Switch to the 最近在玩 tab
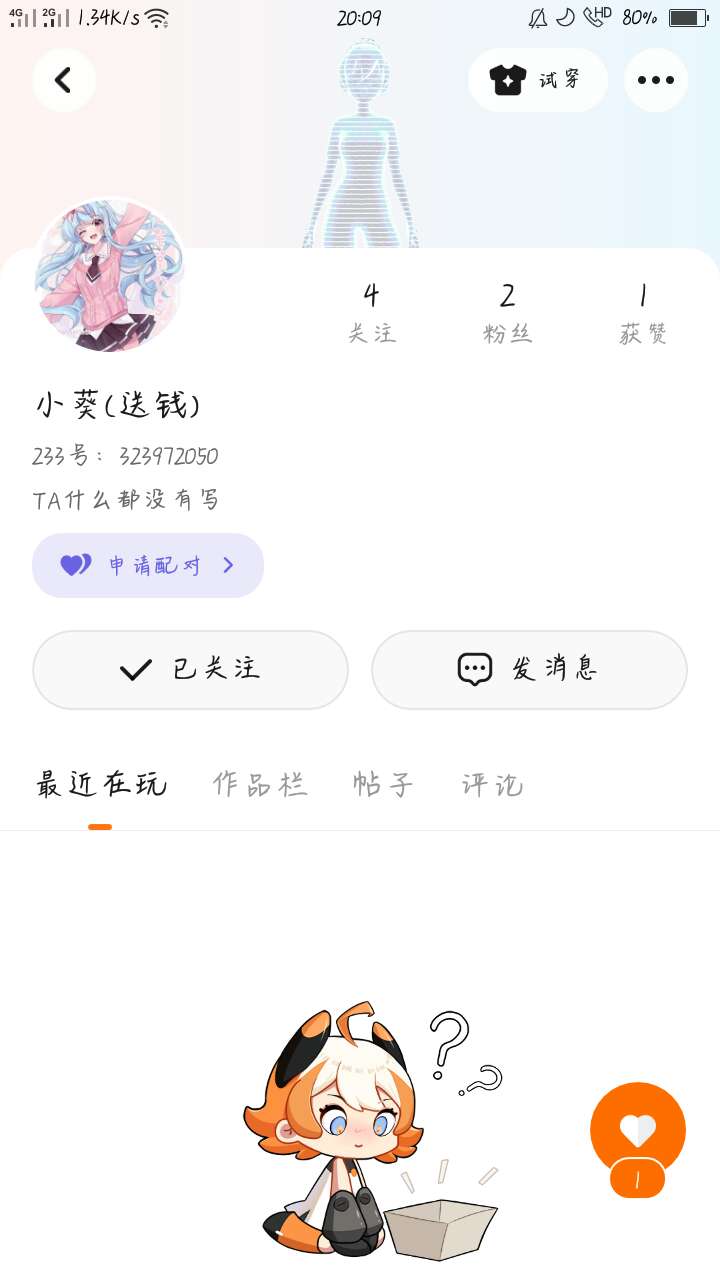Image resolution: width=720 pixels, height=1280 pixels. pyautogui.click(x=101, y=785)
